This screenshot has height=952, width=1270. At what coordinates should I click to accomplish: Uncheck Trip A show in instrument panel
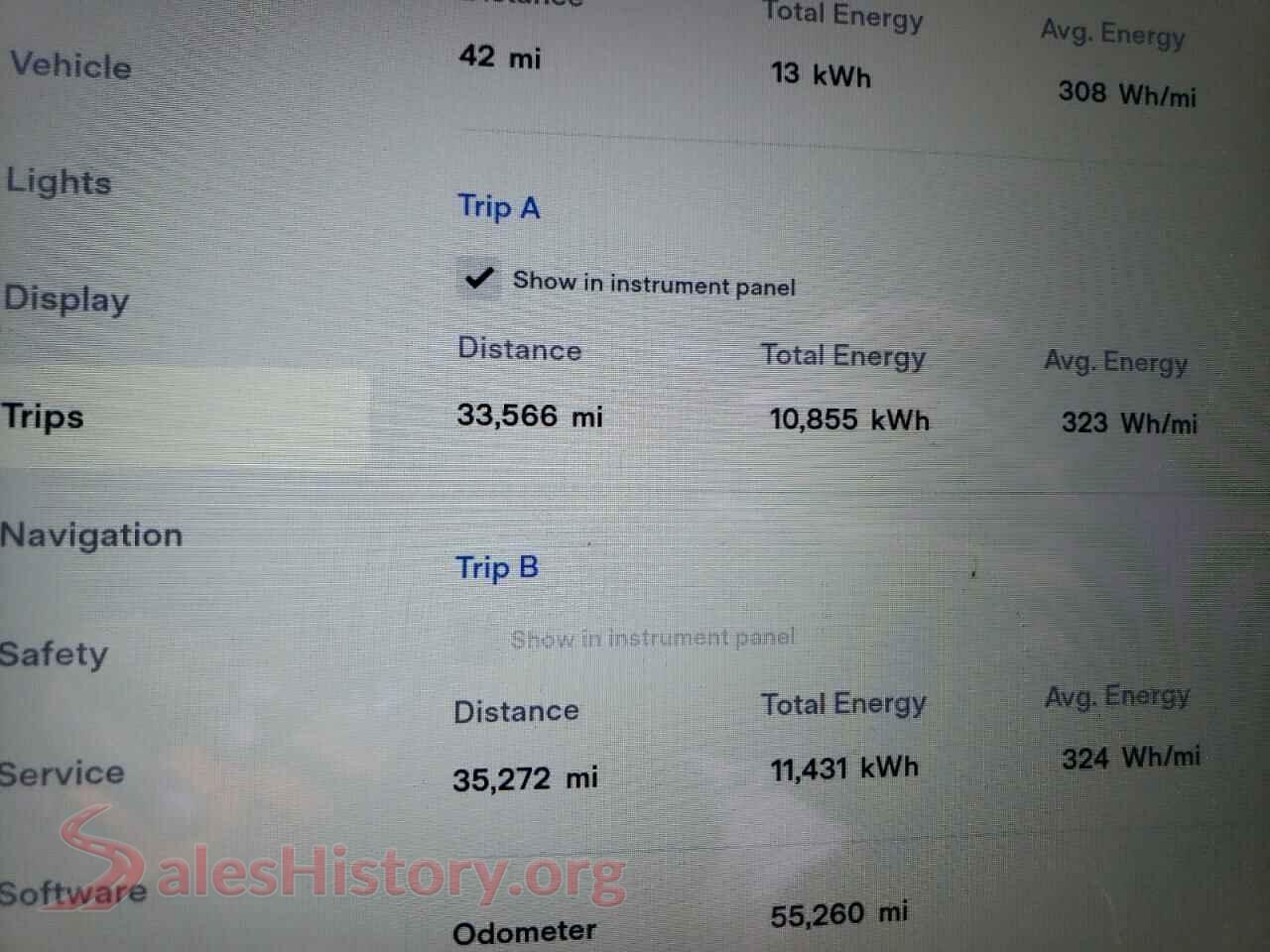point(478,279)
